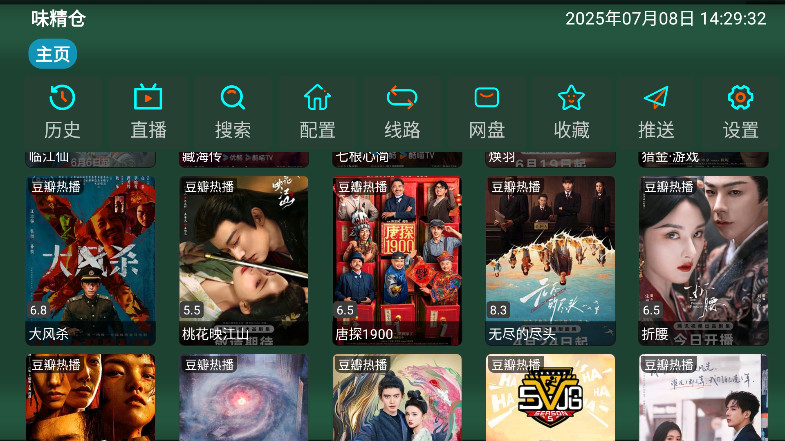This screenshot has width=785, height=441.
Task: Open 收藏 favorites
Action: point(571,112)
